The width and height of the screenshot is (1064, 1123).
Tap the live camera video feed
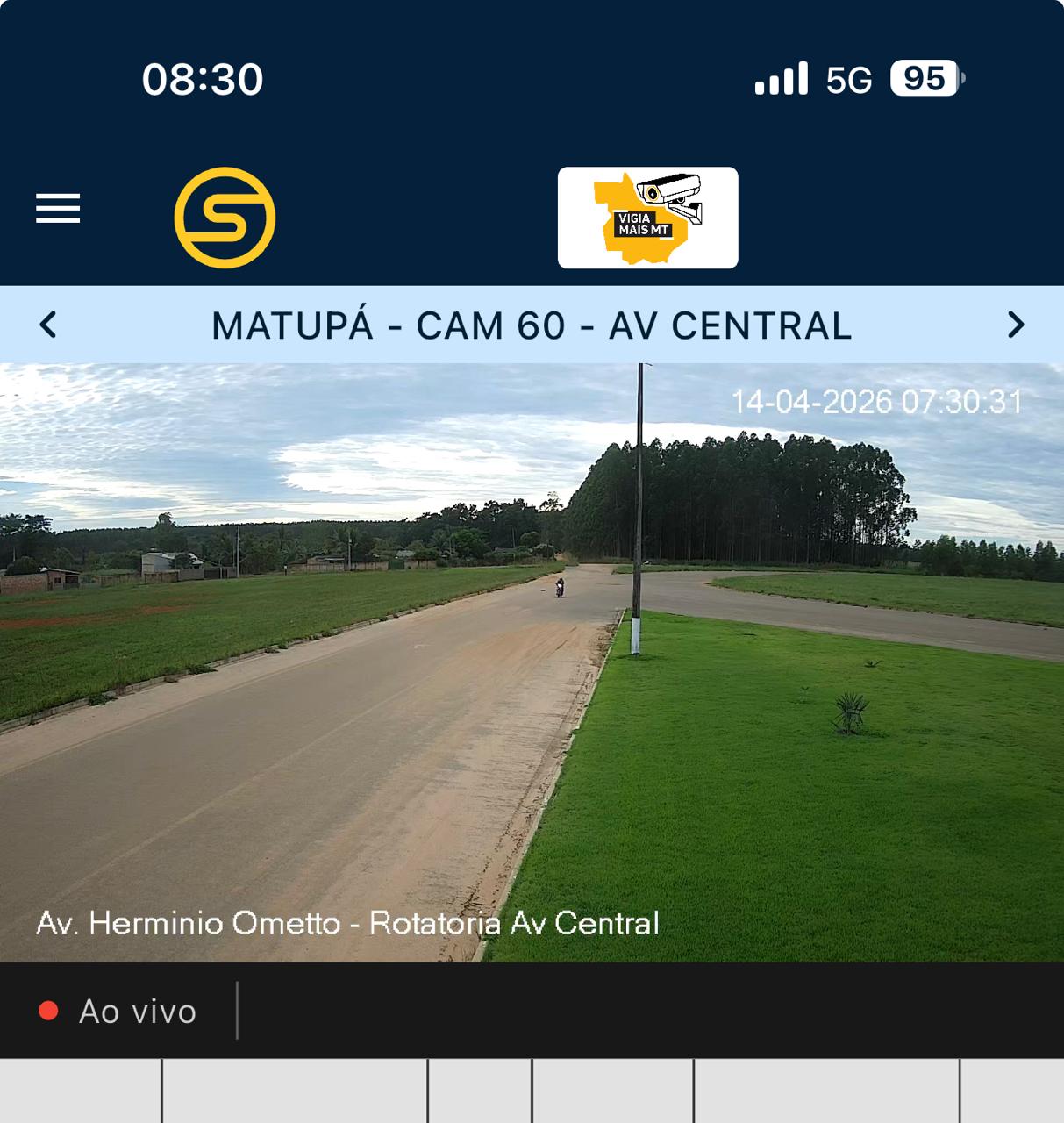[532, 662]
